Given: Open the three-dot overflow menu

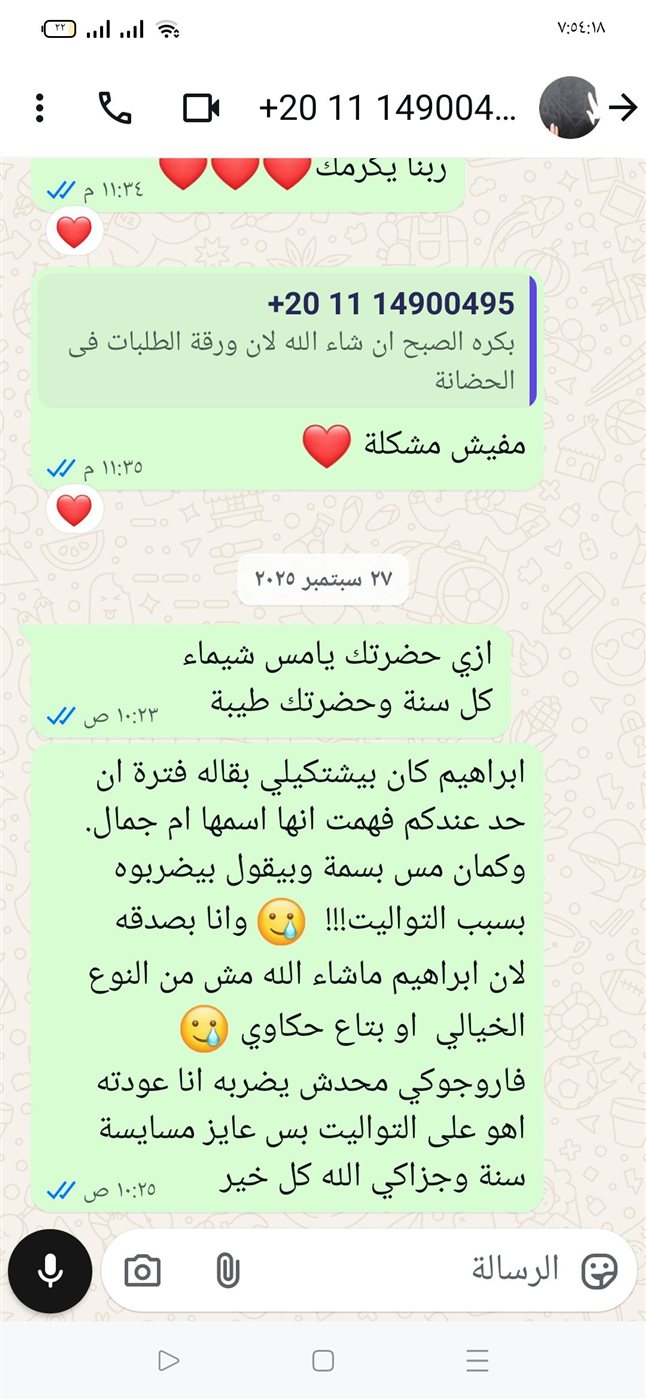Looking at the screenshot, I should 39,108.
